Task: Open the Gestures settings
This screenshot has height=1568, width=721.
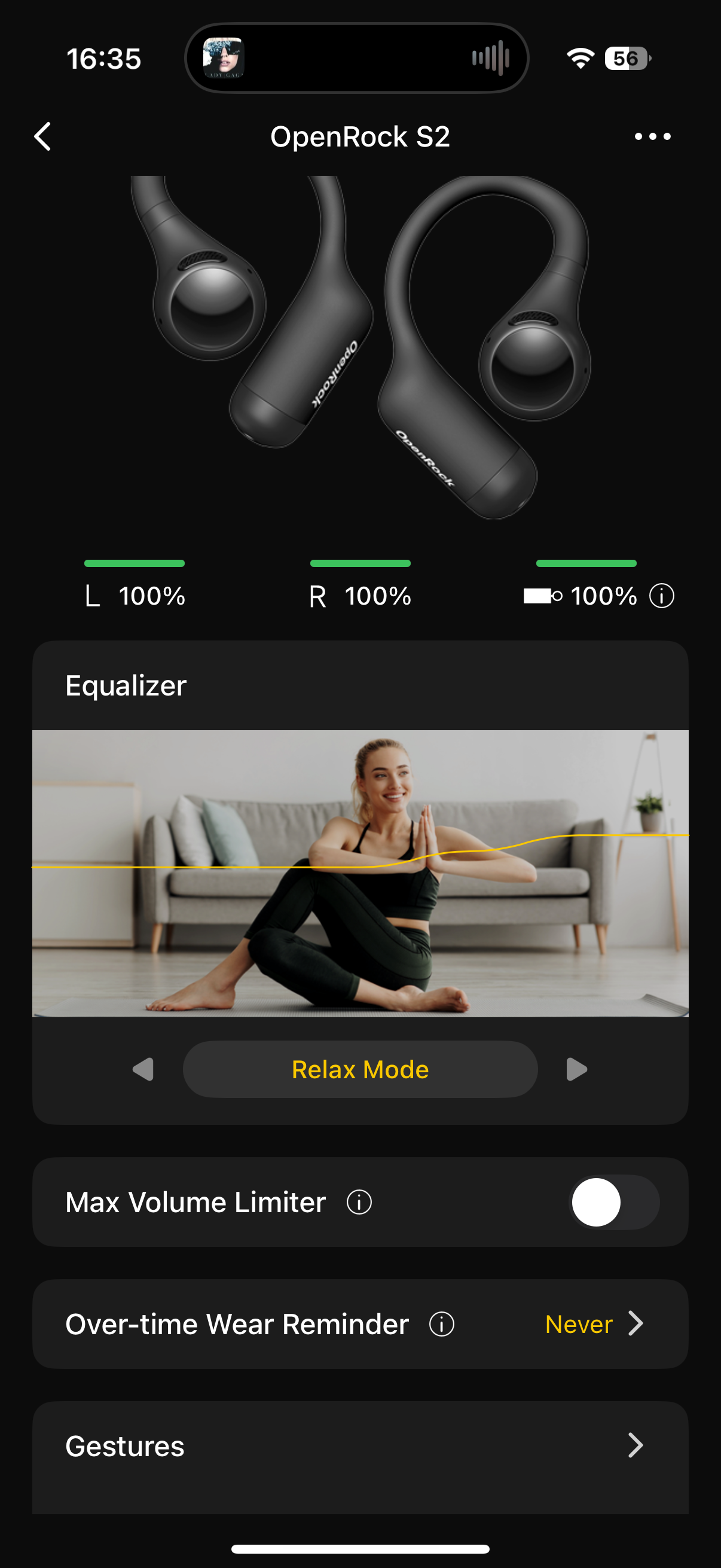Action: point(360,1445)
